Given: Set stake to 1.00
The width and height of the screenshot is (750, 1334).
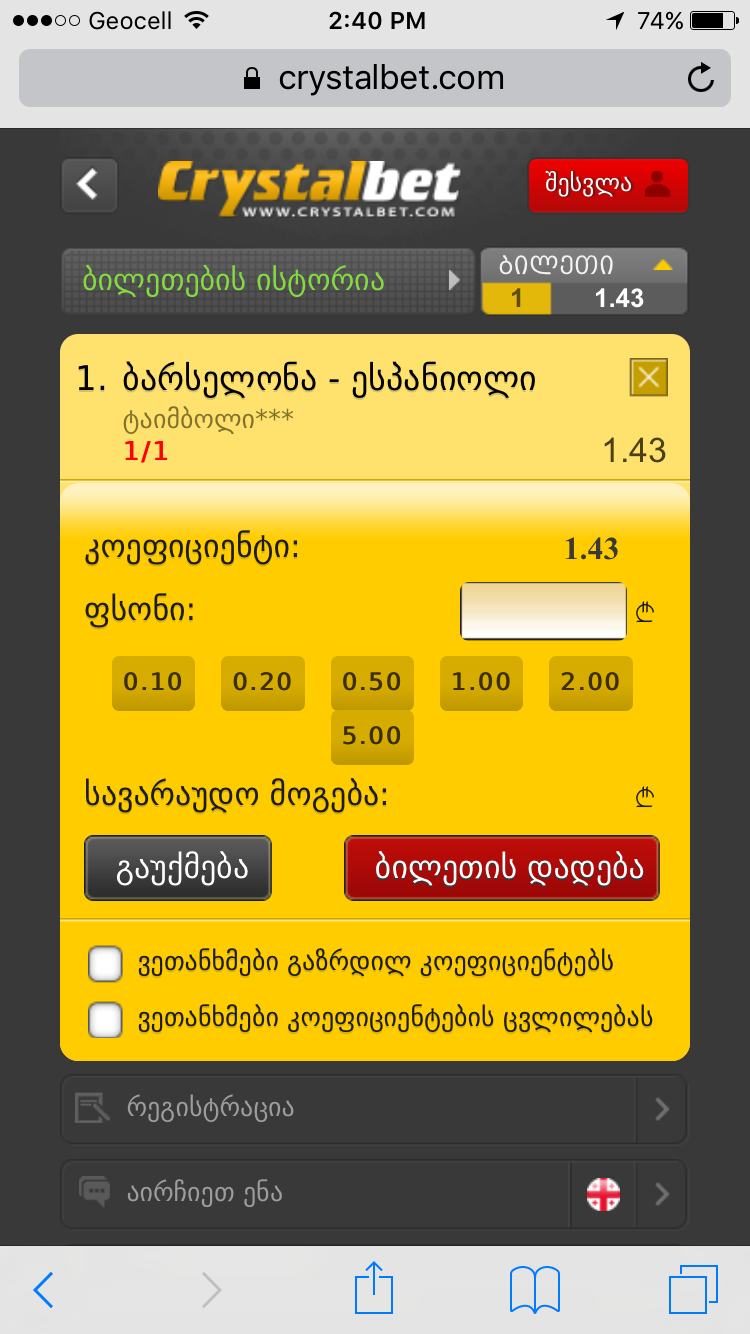Looking at the screenshot, I should tap(481, 682).
